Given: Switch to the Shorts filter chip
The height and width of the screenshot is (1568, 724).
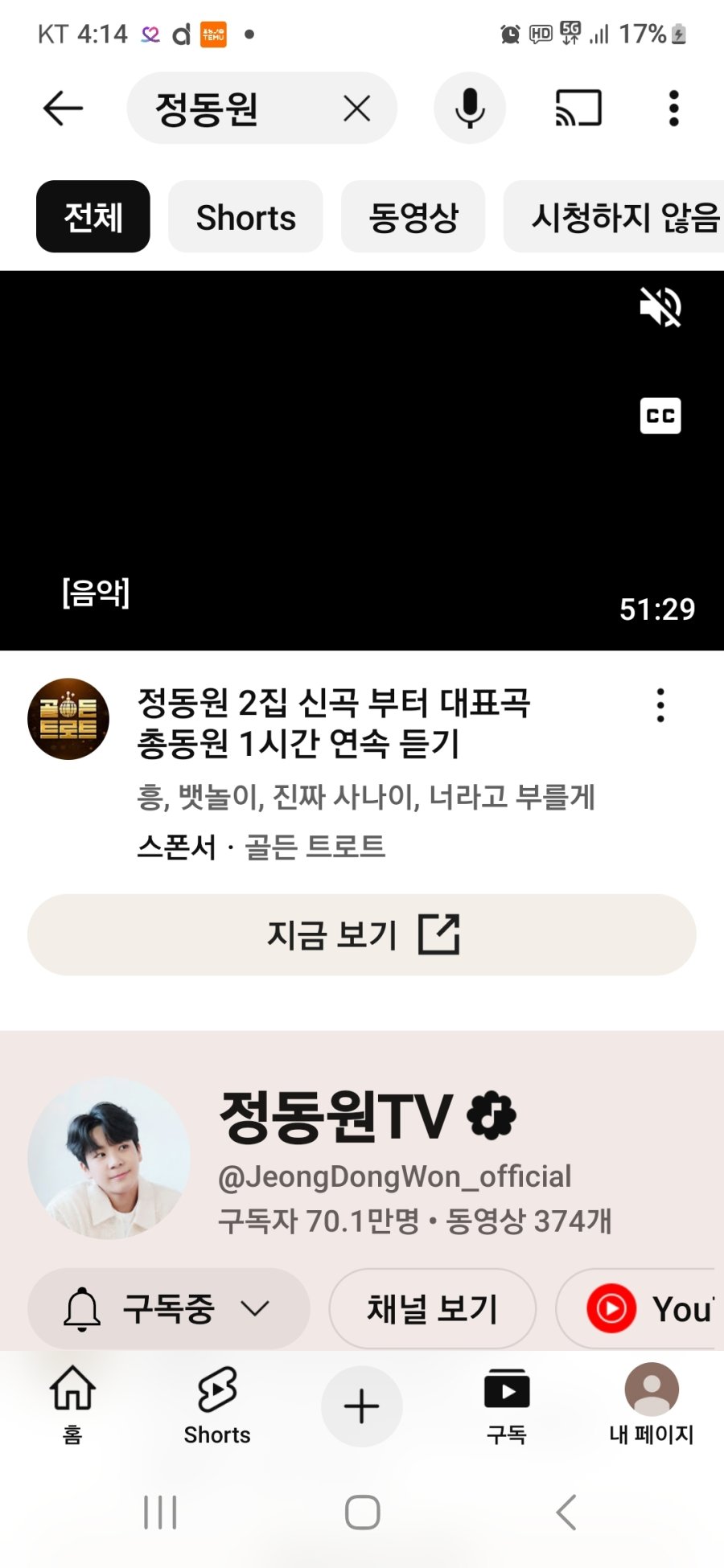Looking at the screenshot, I should point(245,217).
